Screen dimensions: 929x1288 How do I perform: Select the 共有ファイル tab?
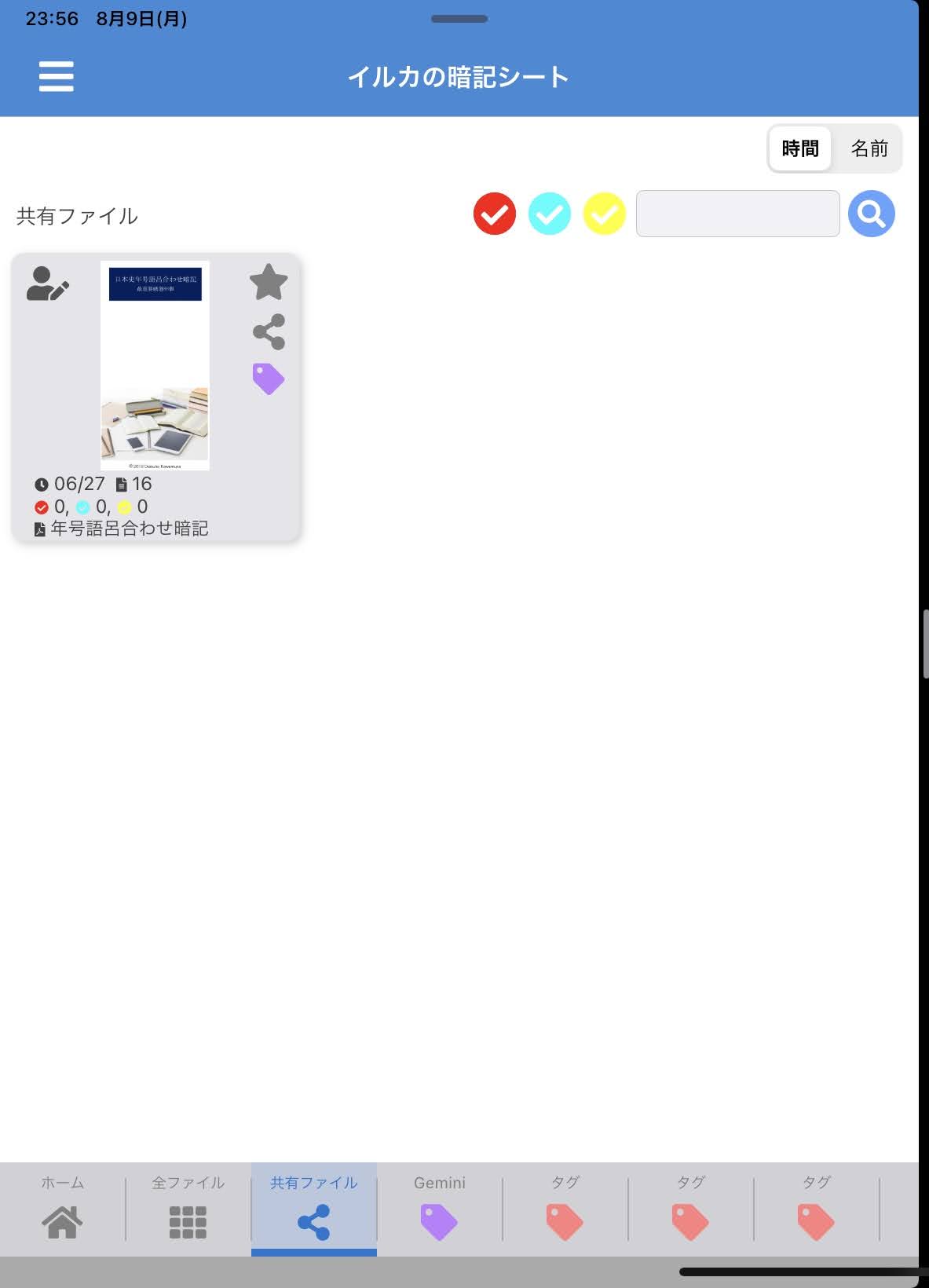click(313, 1209)
